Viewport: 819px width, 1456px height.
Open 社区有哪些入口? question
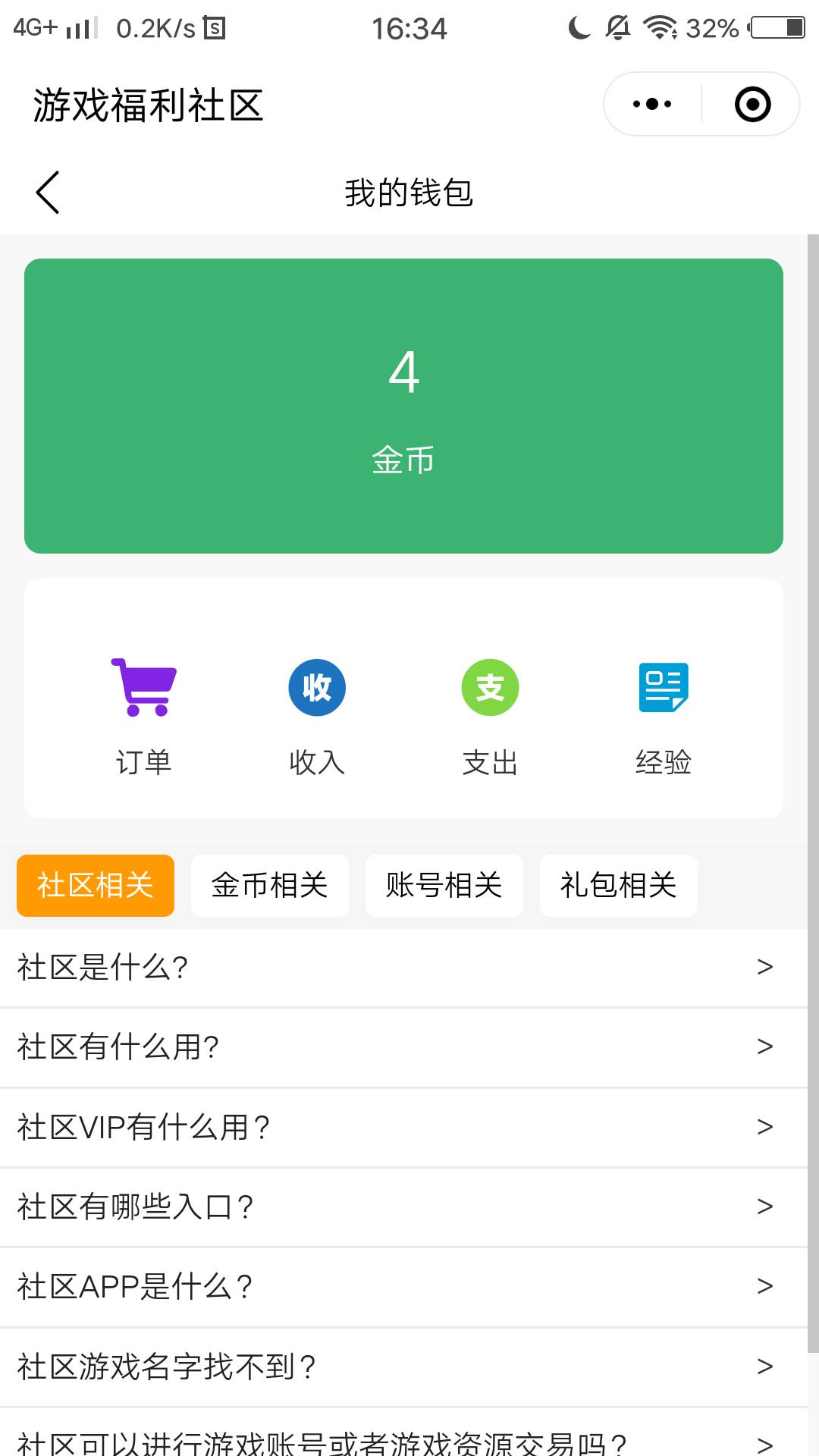coord(402,1207)
